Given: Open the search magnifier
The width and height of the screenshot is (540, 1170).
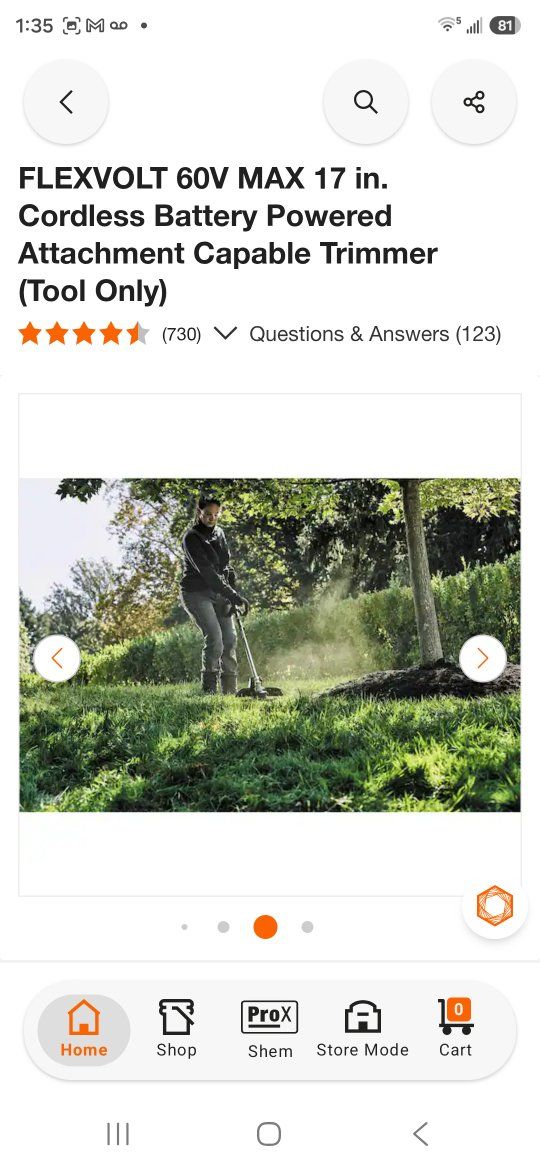Looking at the screenshot, I should coord(365,101).
